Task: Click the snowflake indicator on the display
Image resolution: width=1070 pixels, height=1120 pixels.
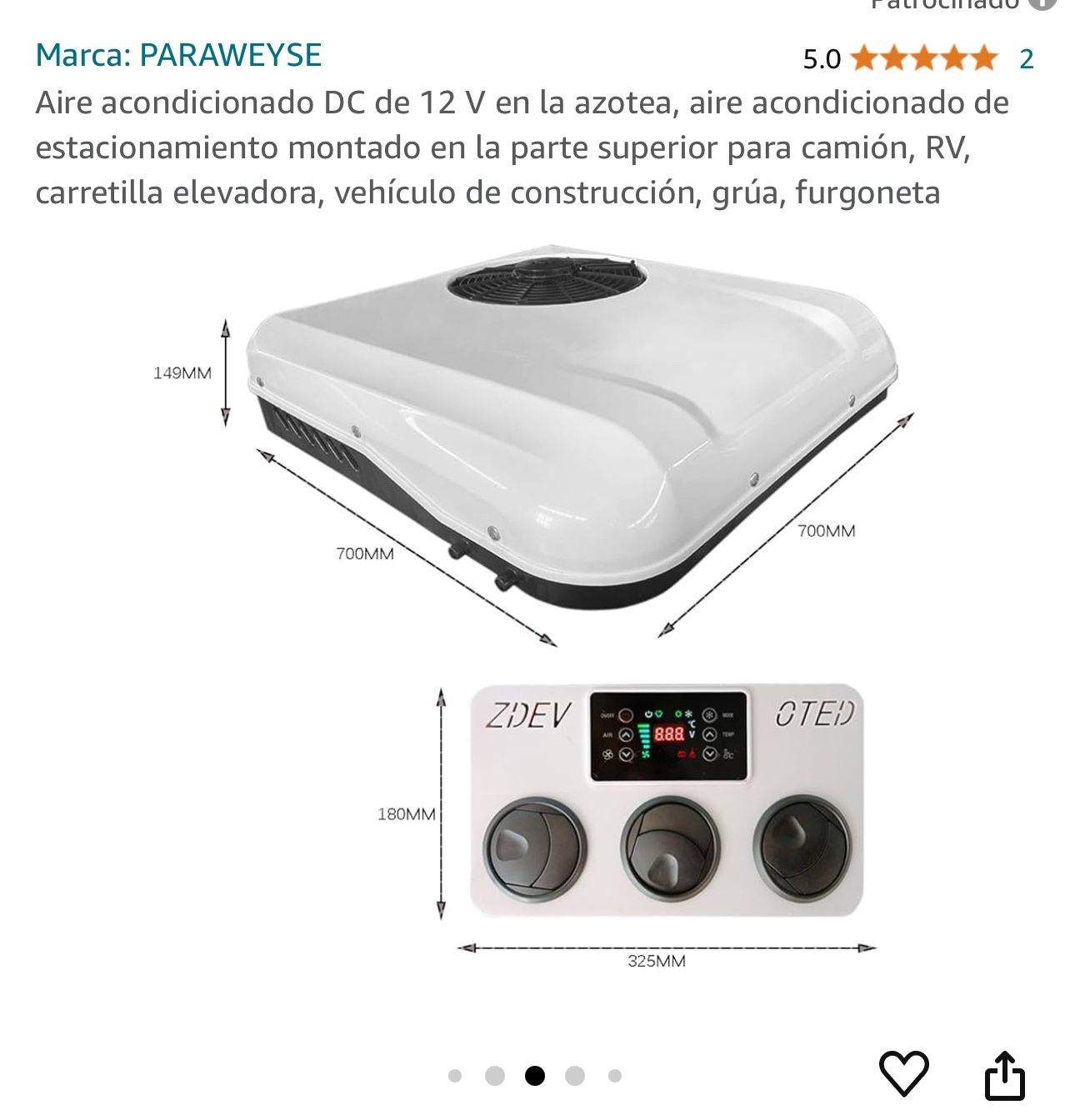Action: (x=688, y=714)
